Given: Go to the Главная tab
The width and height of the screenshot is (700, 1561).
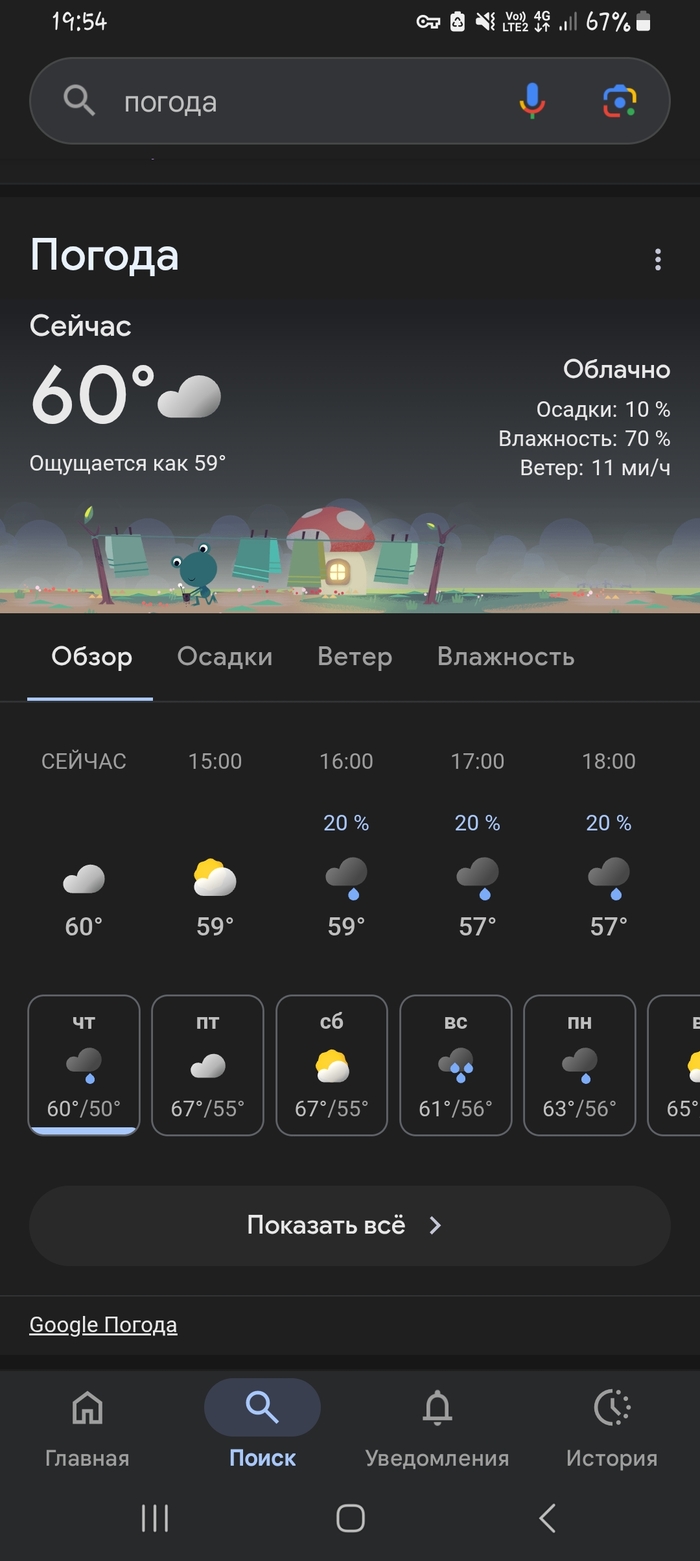Looking at the screenshot, I should (87, 1430).
